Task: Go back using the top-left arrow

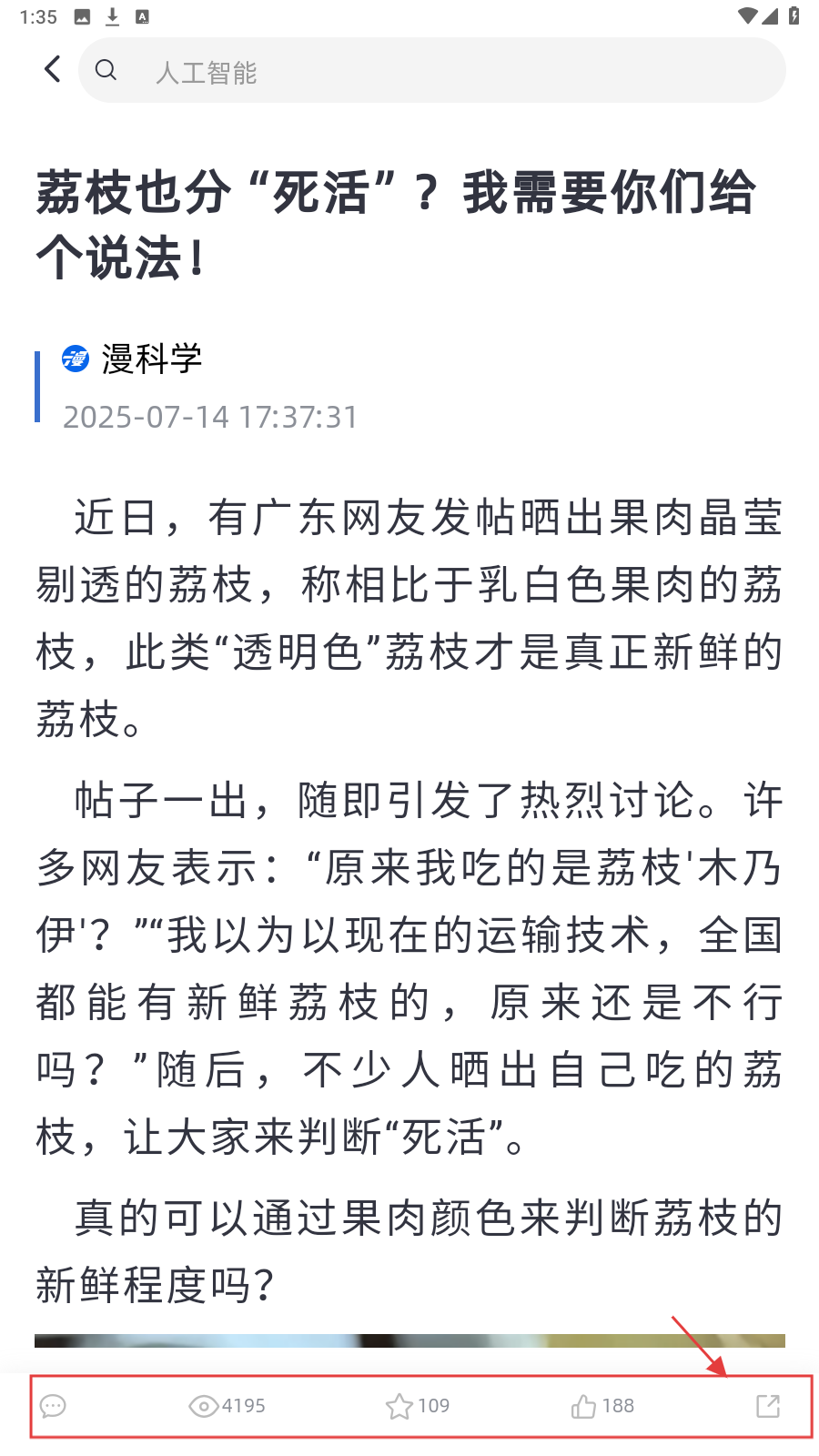Action: point(53,70)
